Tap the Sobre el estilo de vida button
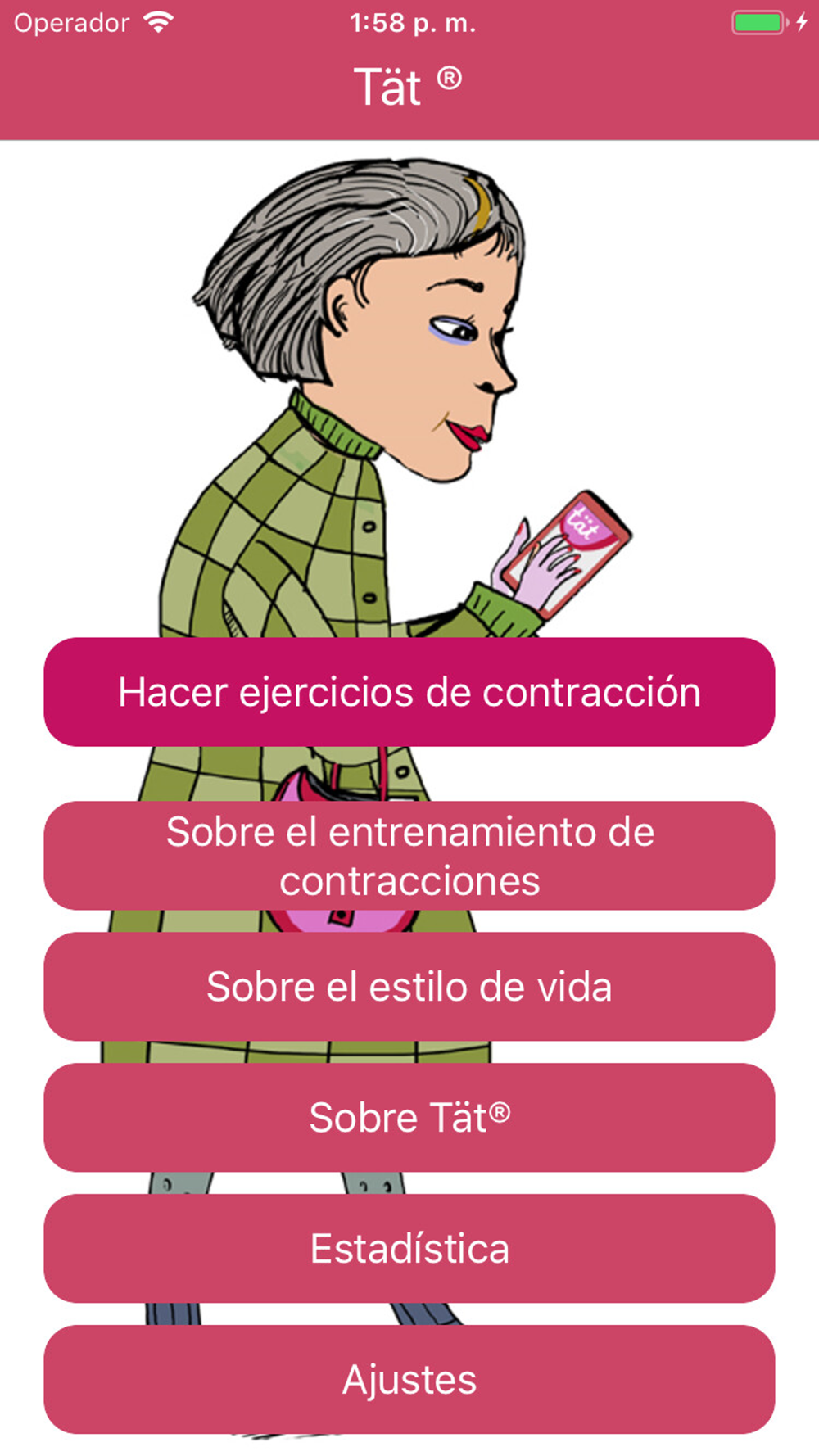Image resolution: width=819 pixels, height=1456 pixels. (x=409, y=987)
